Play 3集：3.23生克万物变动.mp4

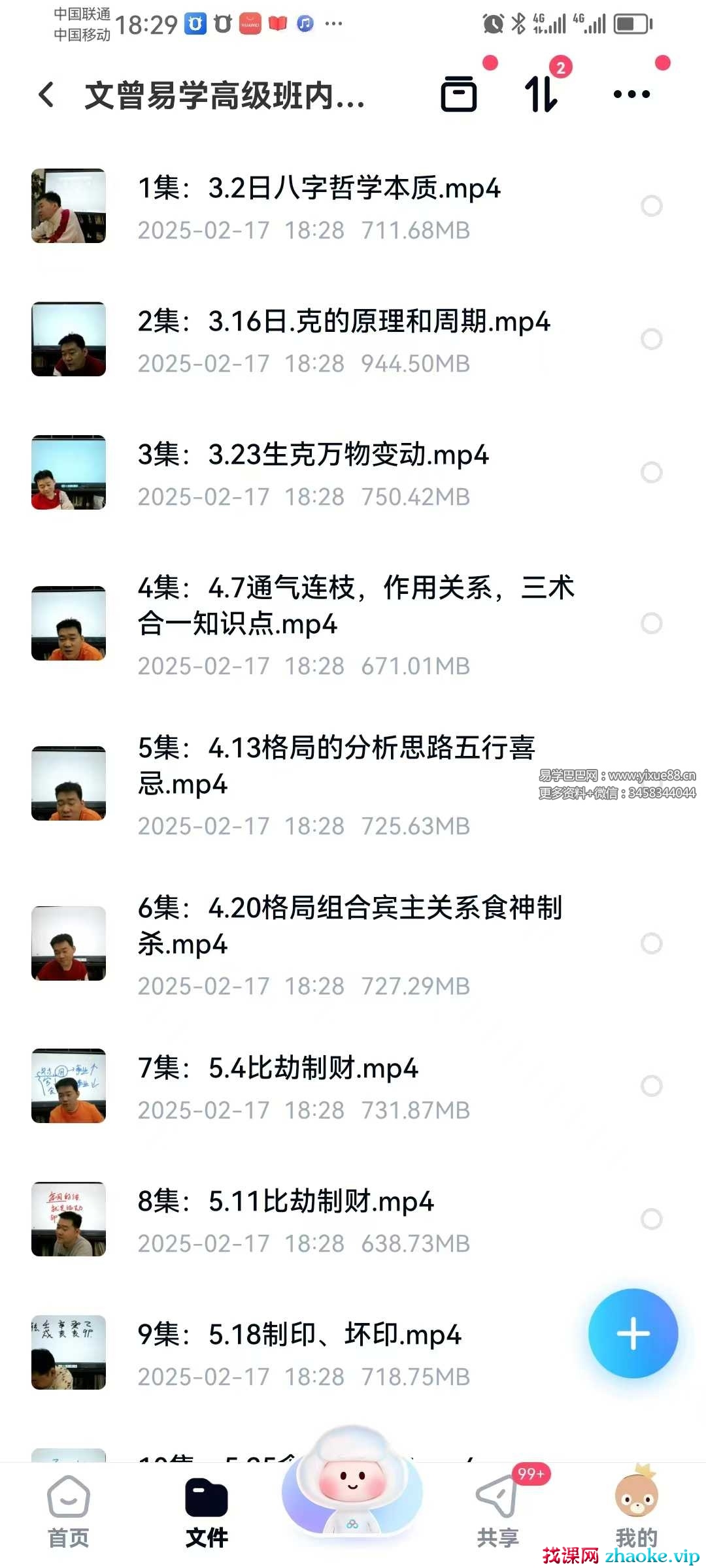313,455
